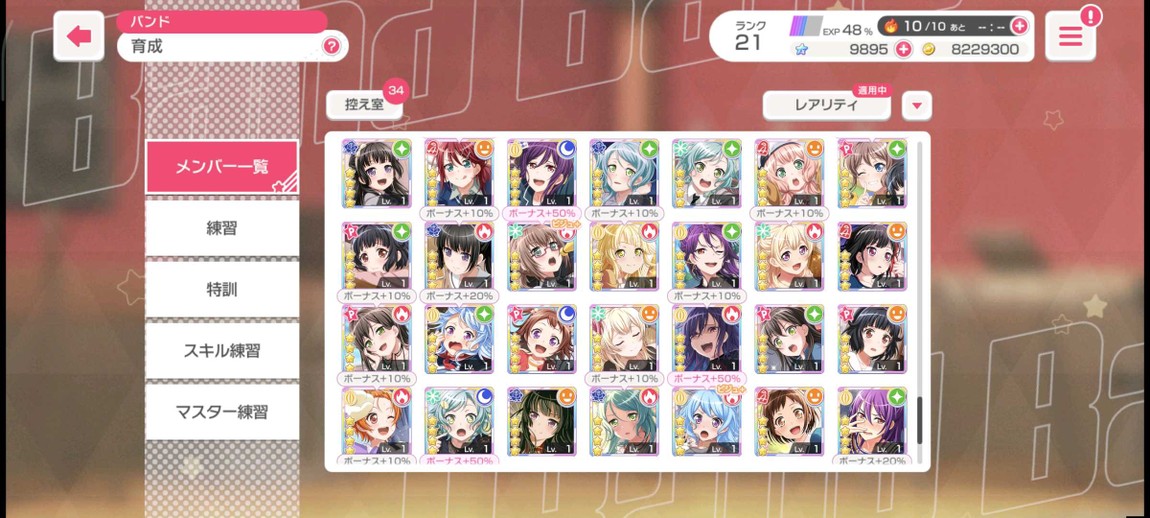Add more stars with the plus button
The height and width of the screenshot is (518, 1150).
click(x=903, y=49)
